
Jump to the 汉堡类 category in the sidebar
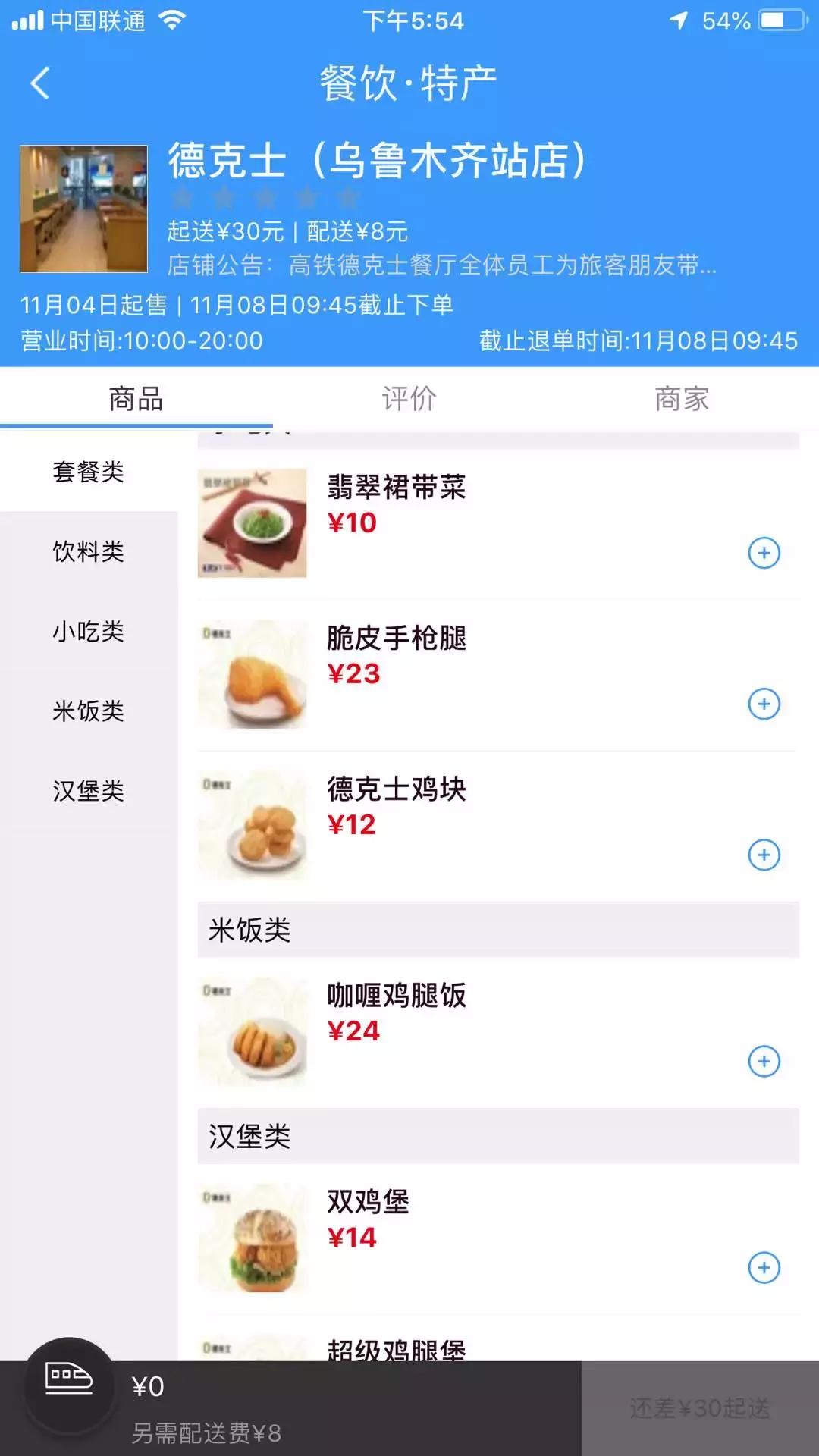(88, 791)
